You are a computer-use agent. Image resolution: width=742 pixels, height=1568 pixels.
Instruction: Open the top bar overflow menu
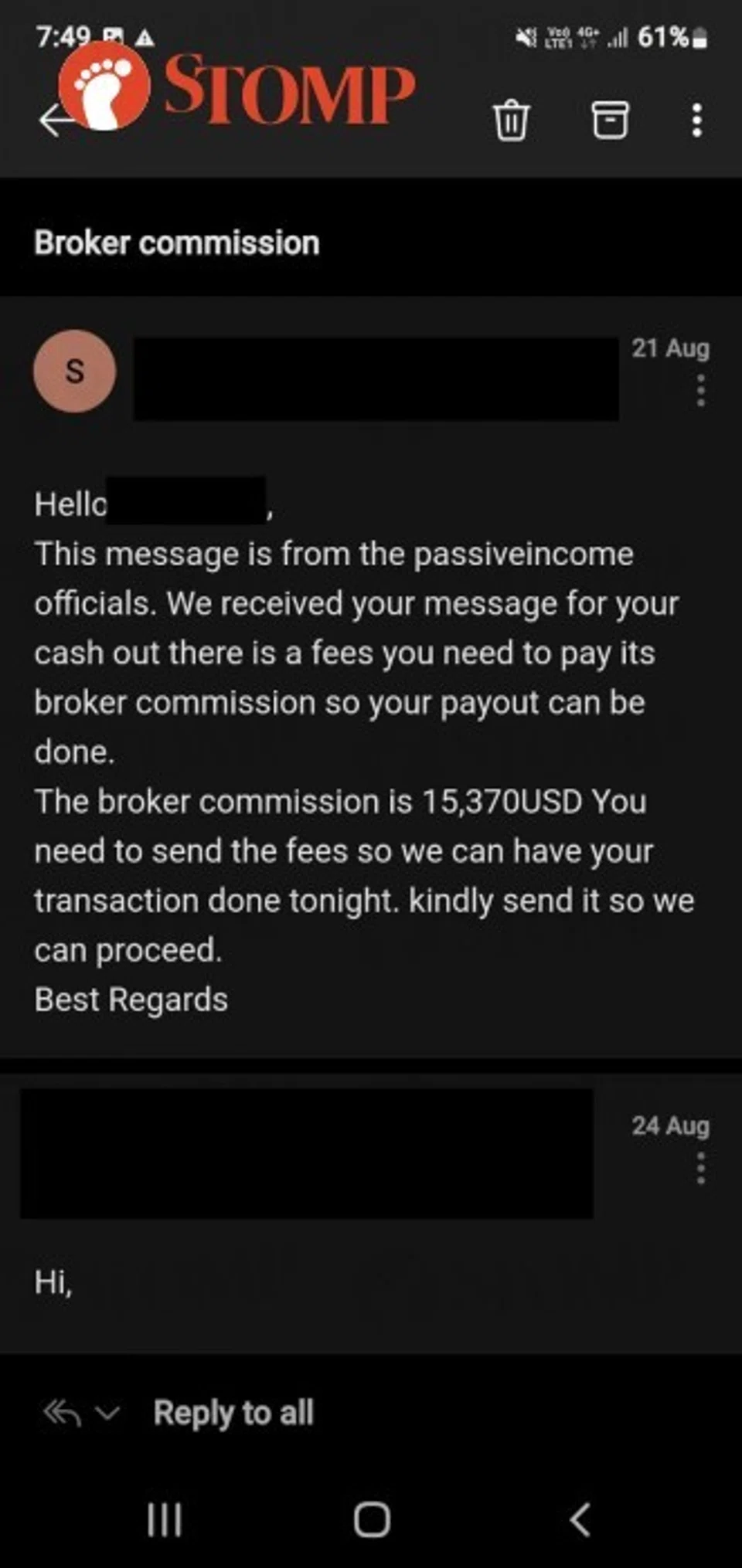click(x=696, y=120)
